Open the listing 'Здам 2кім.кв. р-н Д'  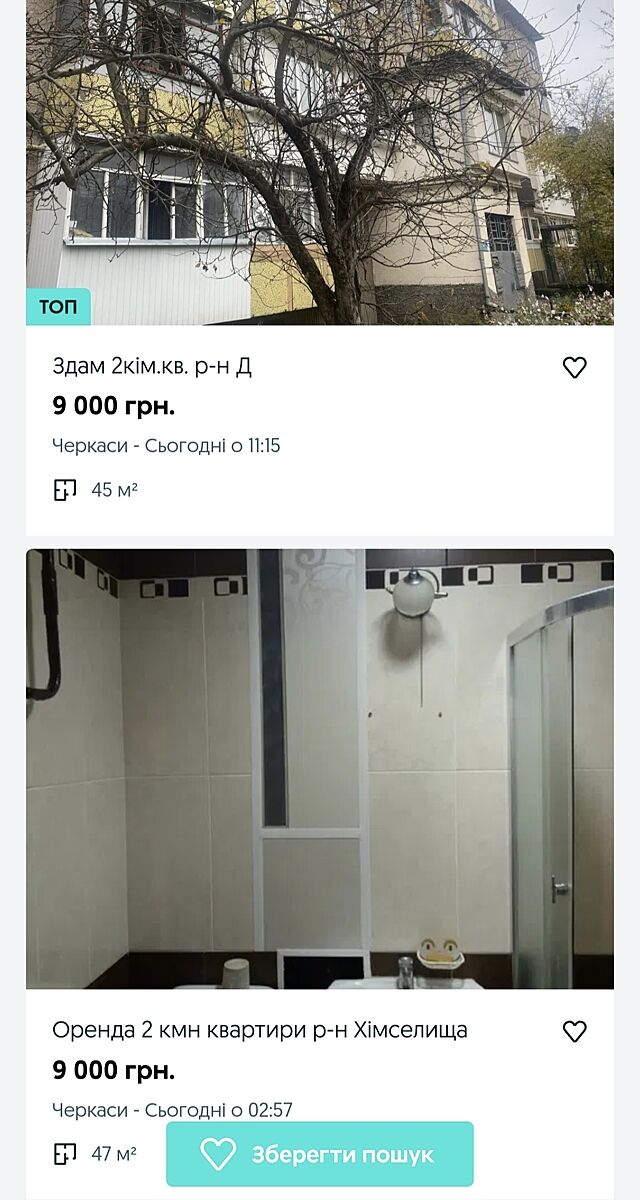(152, 367)
